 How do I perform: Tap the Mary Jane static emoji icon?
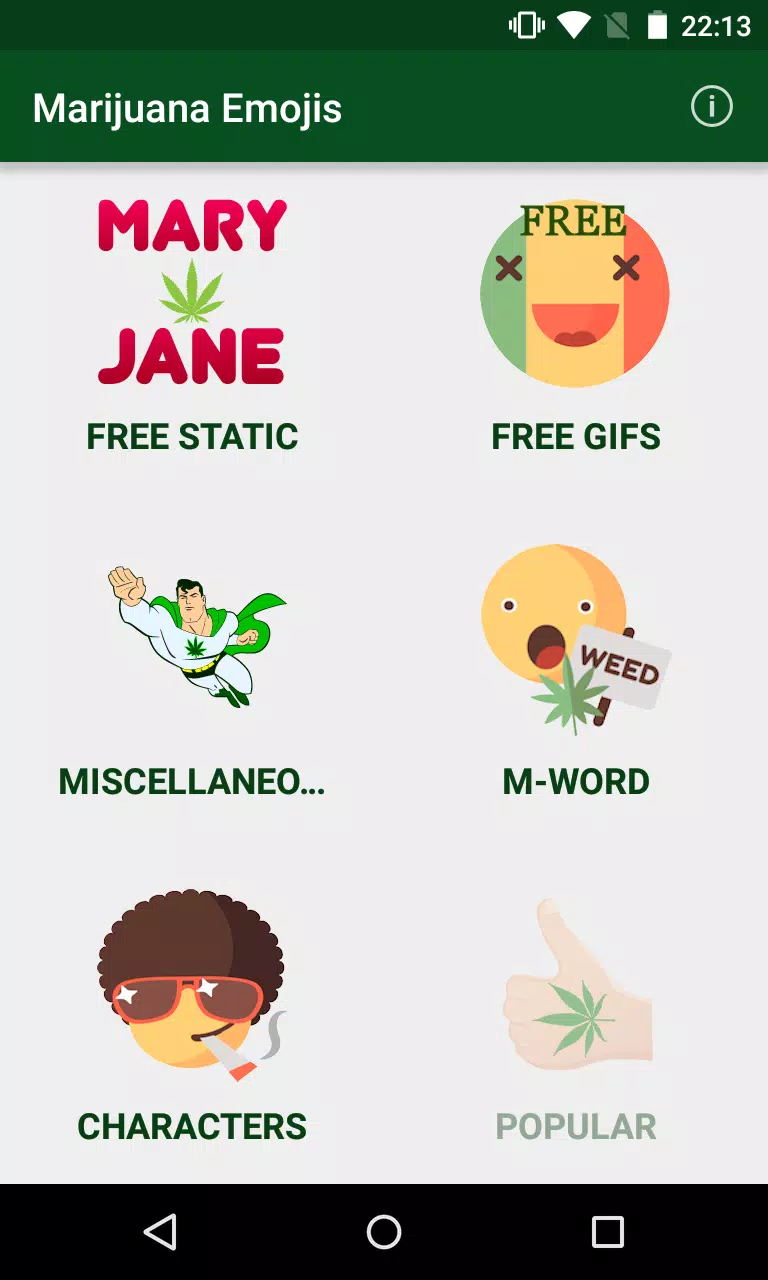[191, 290]
